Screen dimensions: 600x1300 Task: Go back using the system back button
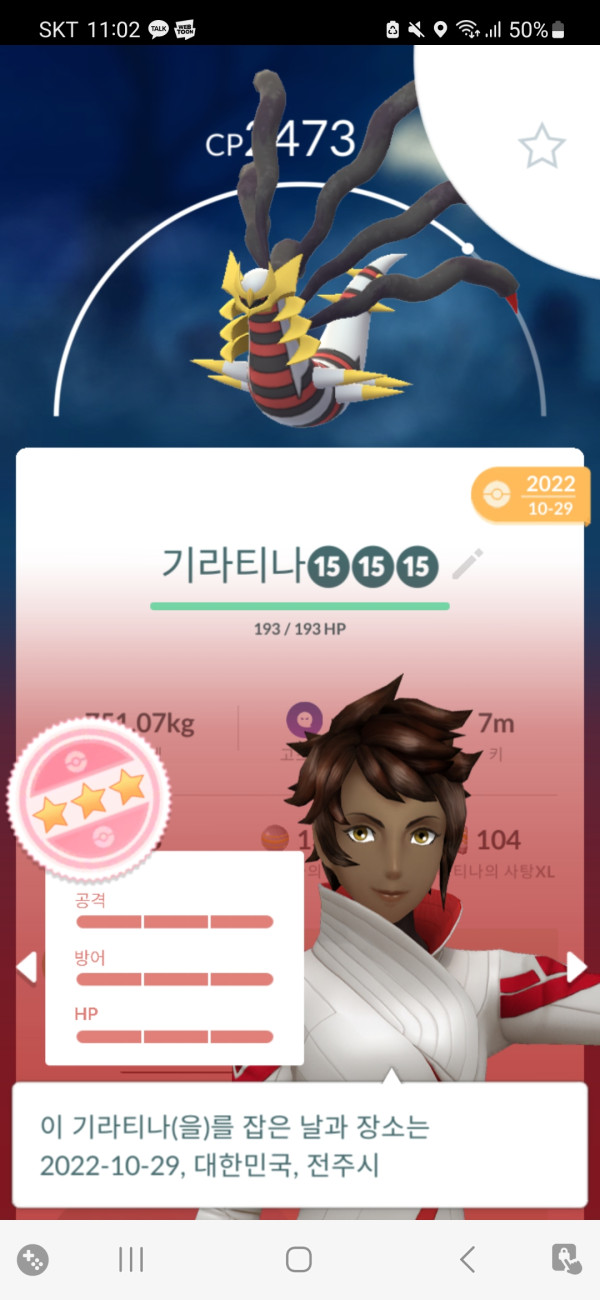pos(467,1260)
